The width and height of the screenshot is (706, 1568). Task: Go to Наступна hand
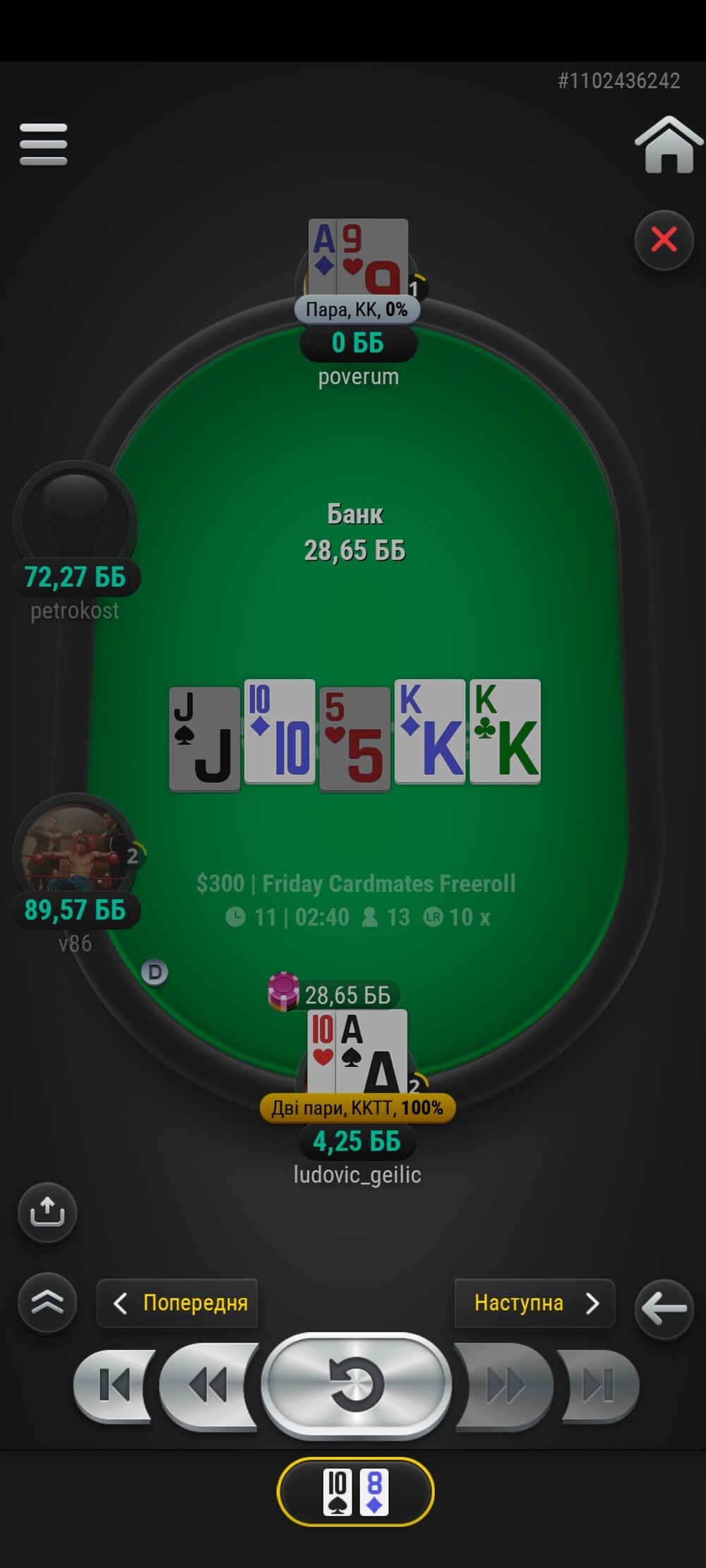[534, 1303]
